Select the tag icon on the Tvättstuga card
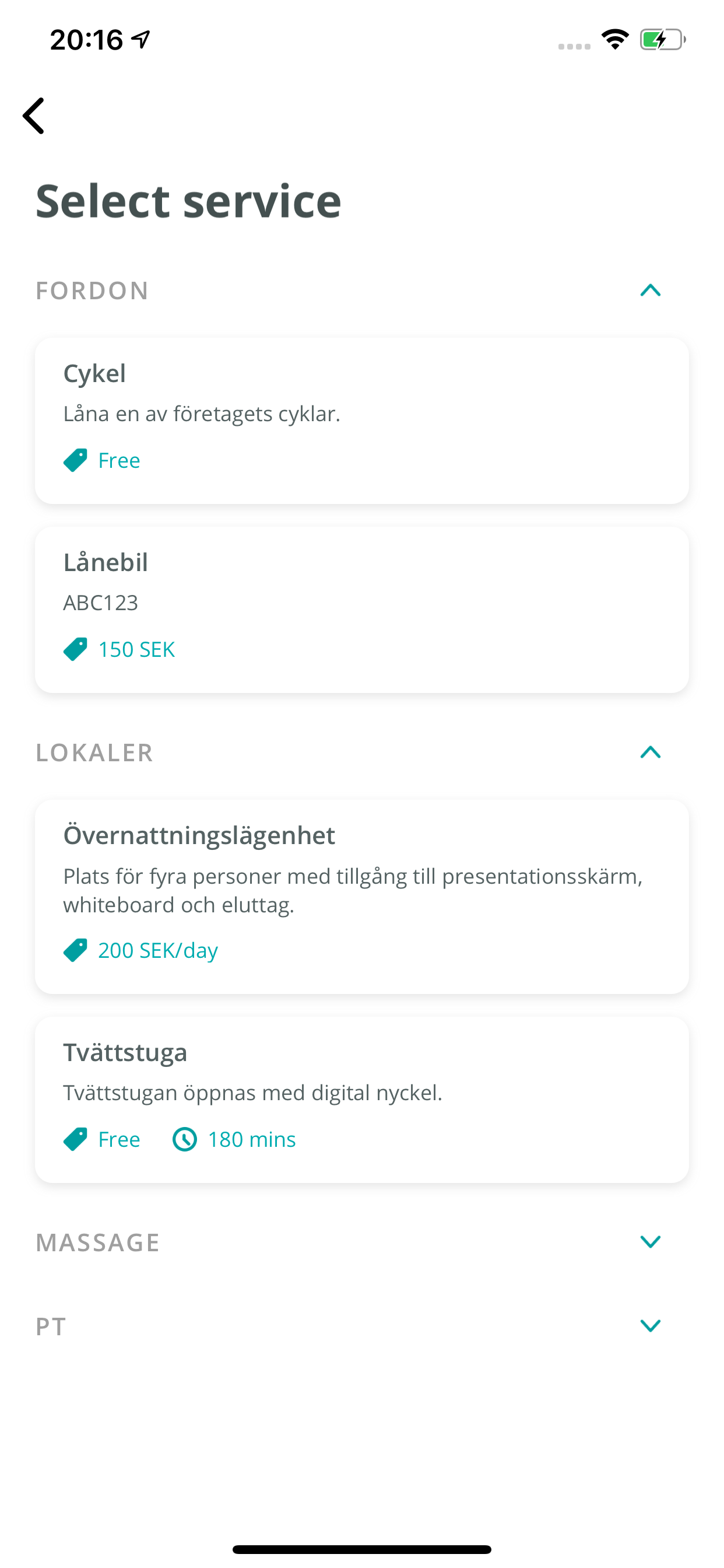The image size is (724, 1568). pyautogui.click(x=75, y=1139)
